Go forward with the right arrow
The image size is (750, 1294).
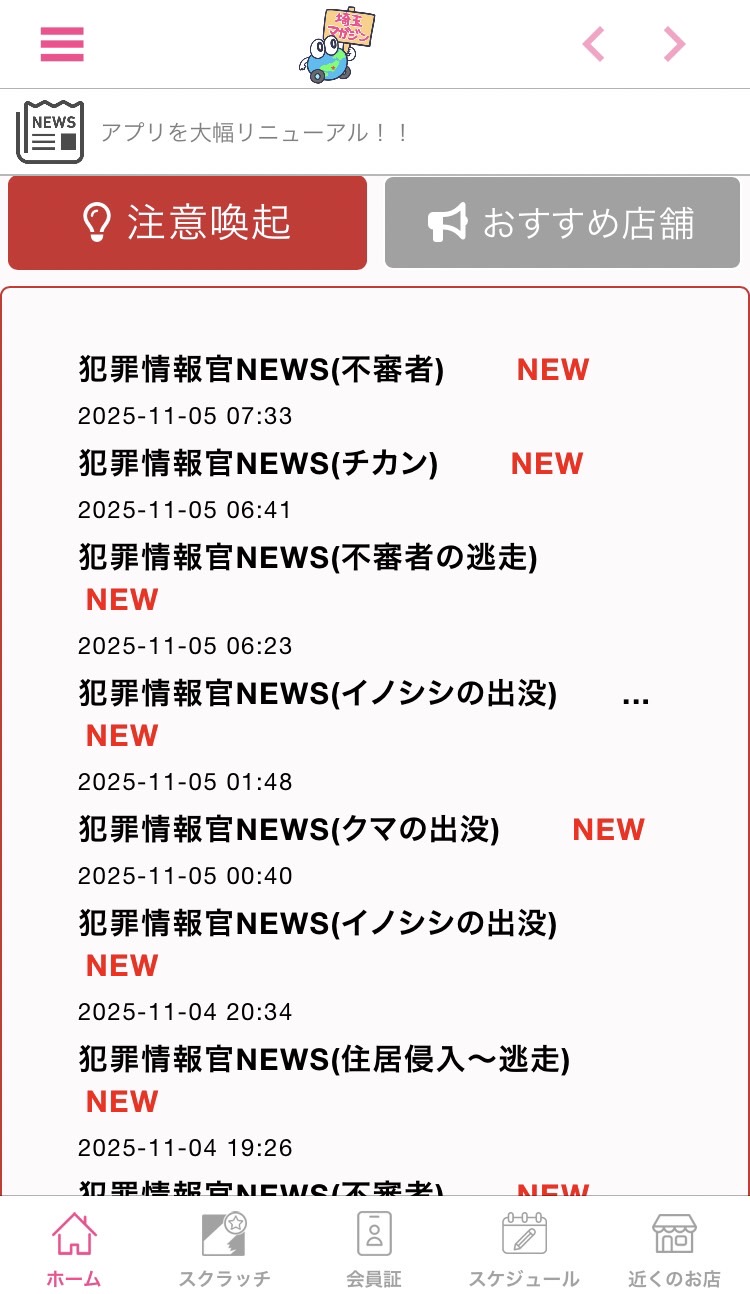(x=675, y=44)
